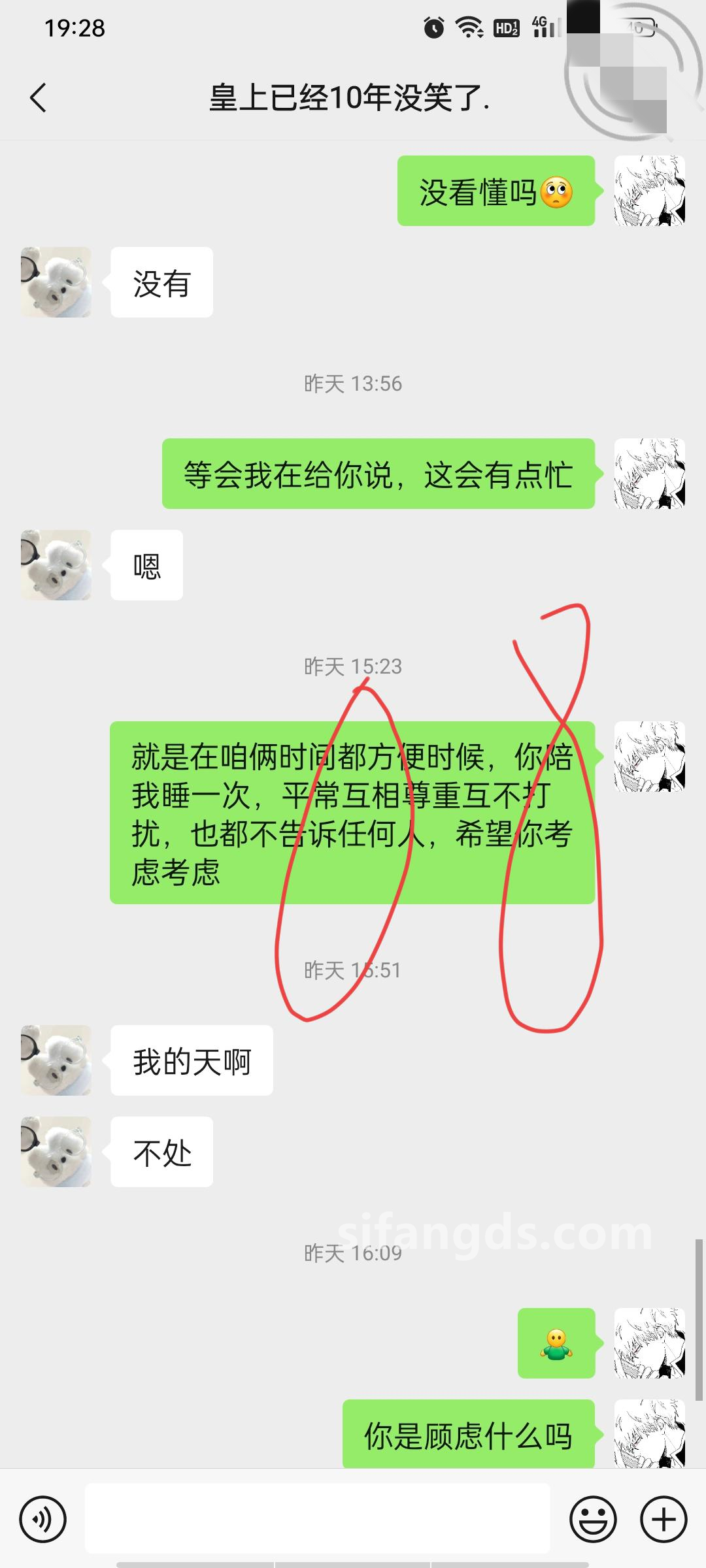Open contact avatar beside 我的天啊

56,1060
